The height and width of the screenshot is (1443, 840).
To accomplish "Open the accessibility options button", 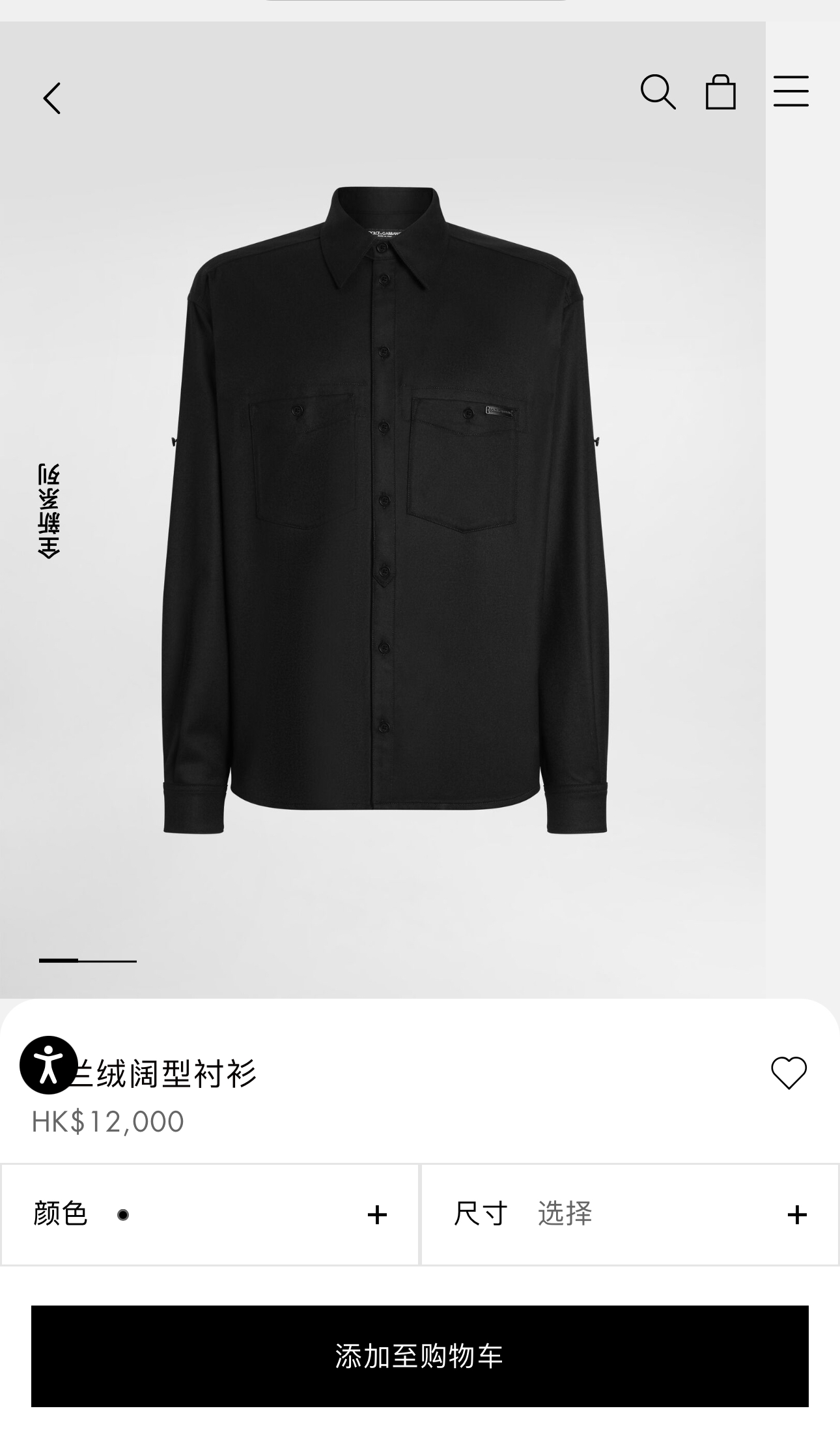I will tap(49, 1064).
